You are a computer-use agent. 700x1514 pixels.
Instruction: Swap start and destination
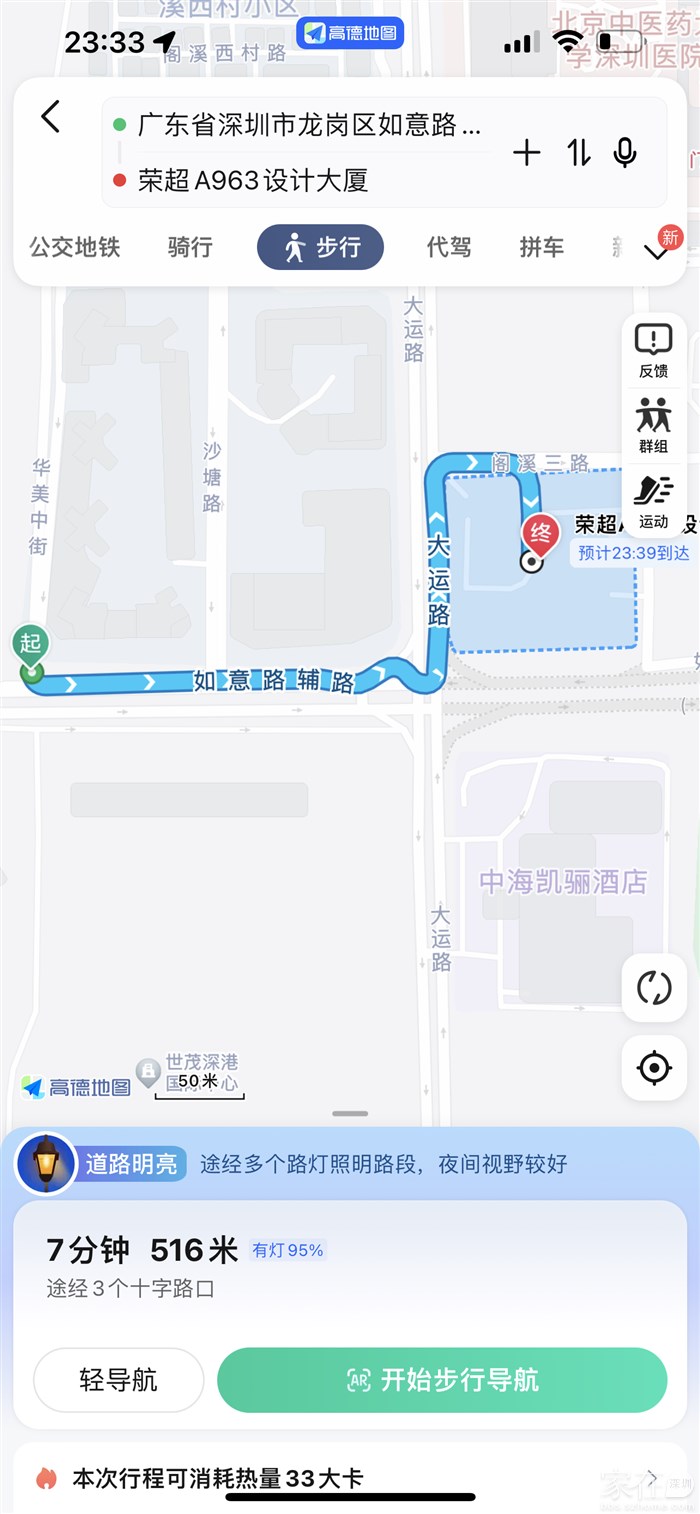[x=579, y=153]
